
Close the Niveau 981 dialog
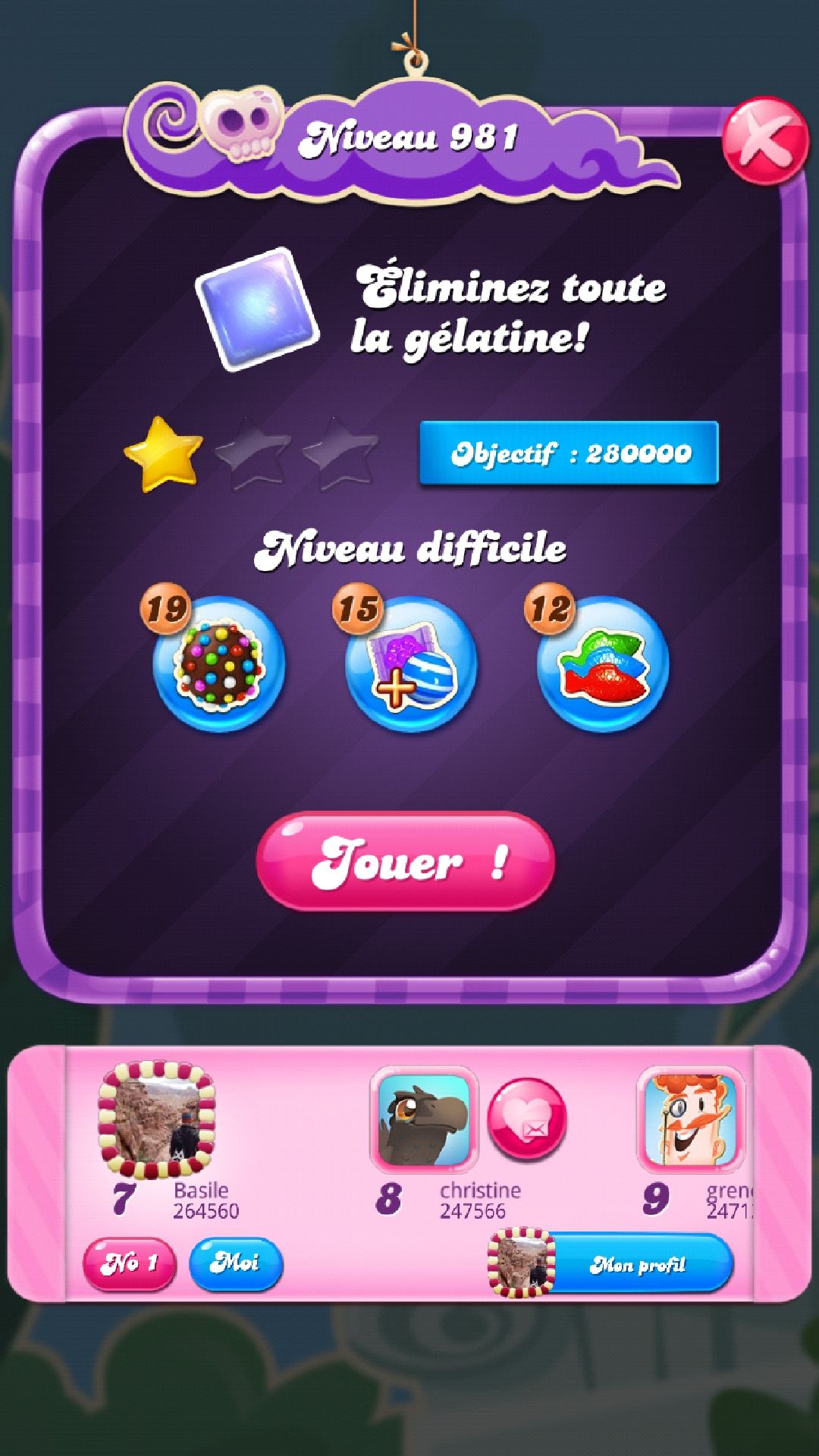coord(764,141)
